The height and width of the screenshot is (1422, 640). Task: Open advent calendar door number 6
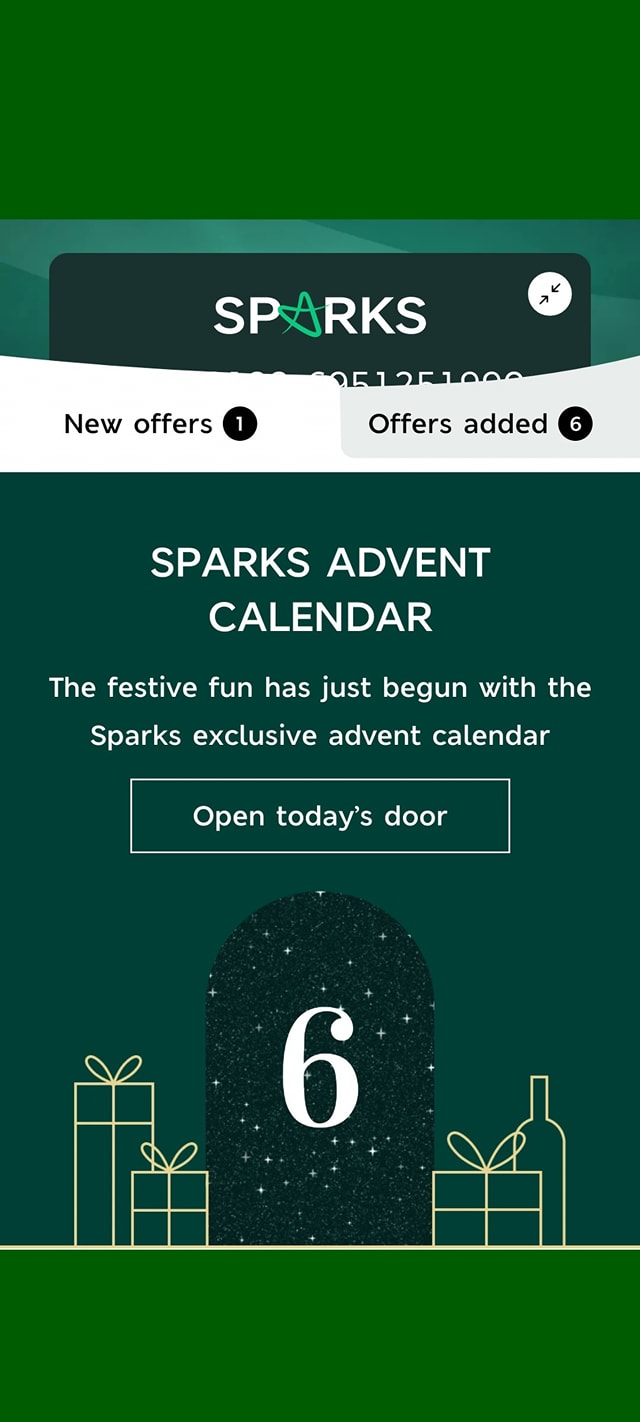tap(320, 1068)
